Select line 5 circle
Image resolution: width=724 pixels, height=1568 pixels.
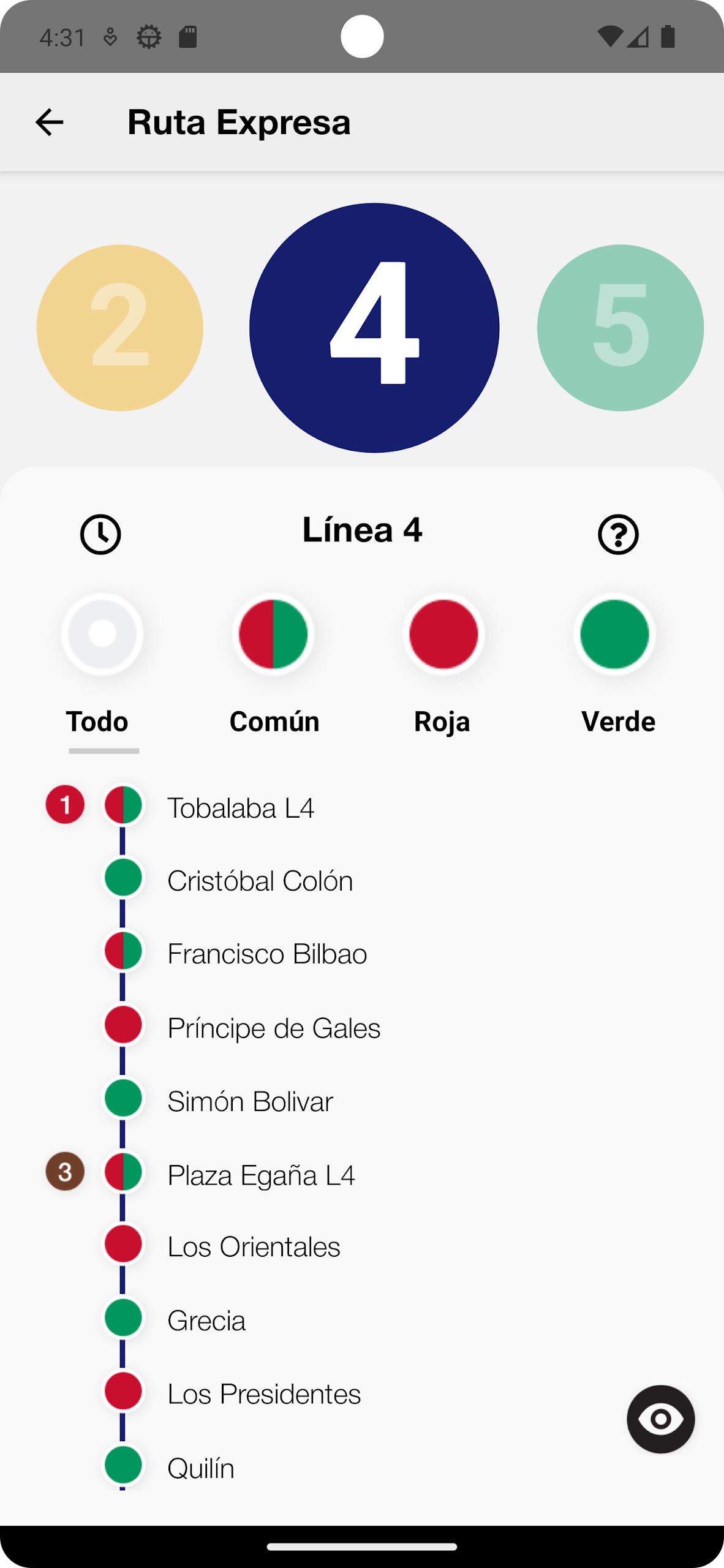coord(620,328)
